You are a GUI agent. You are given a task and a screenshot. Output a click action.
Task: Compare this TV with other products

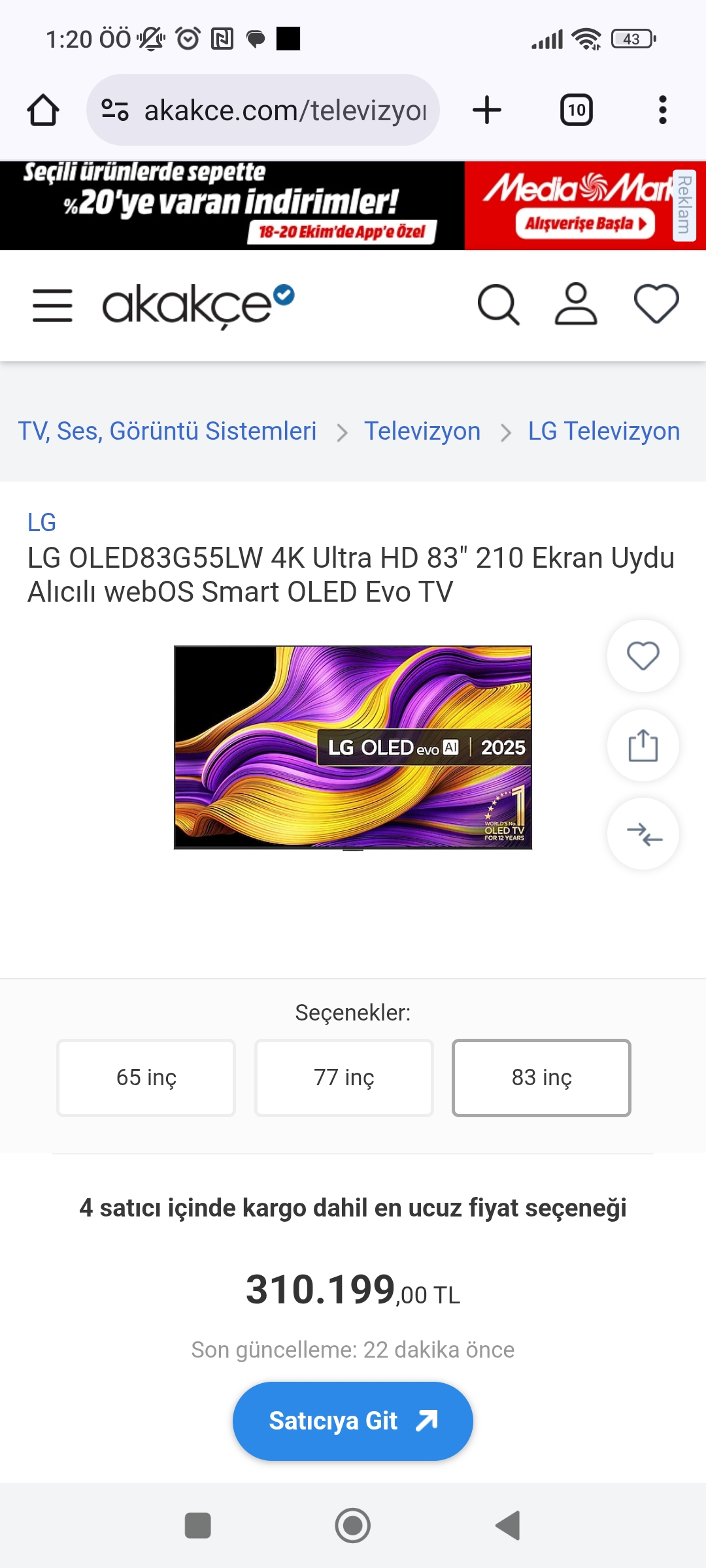(x=643, y=834)
